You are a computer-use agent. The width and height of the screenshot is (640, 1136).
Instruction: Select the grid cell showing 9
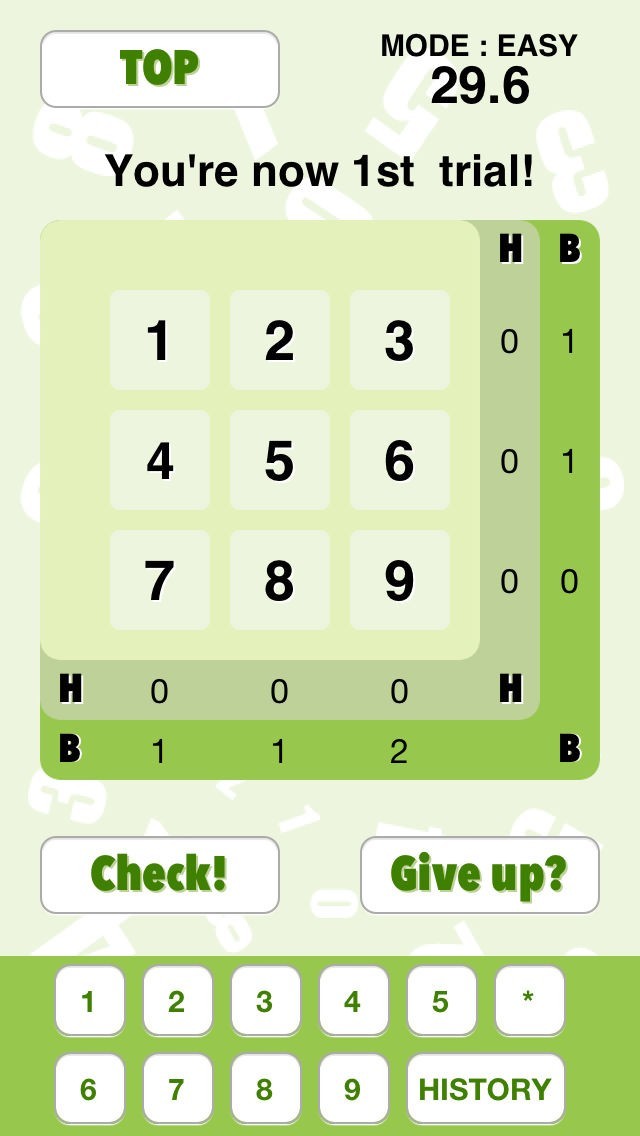tap(400, 580)
